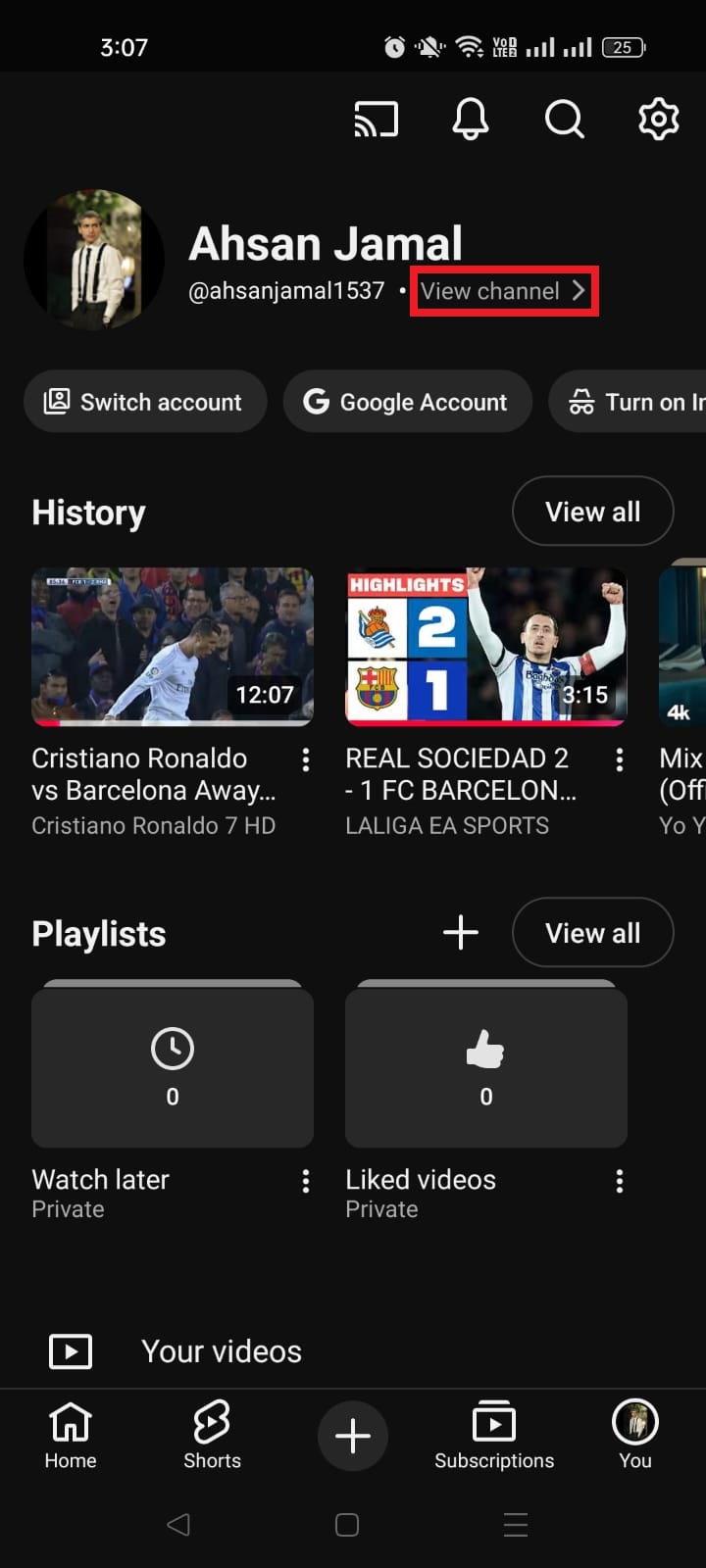706x1568 pixels.
Task: Tap Google Account
Action: (x=408, y=402)
